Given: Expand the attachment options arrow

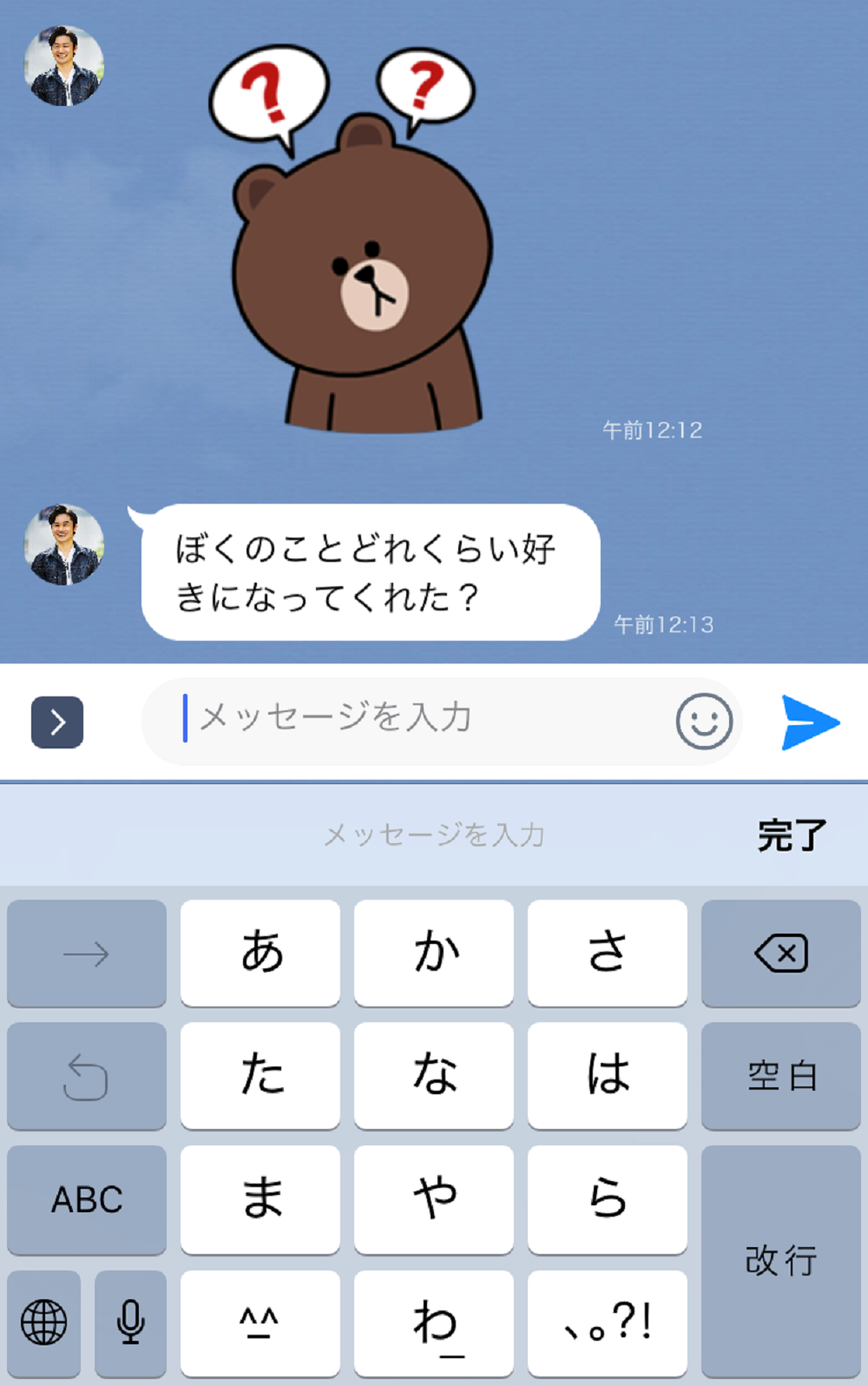Looking at the screenshot, I should click(x=57, y=722).
